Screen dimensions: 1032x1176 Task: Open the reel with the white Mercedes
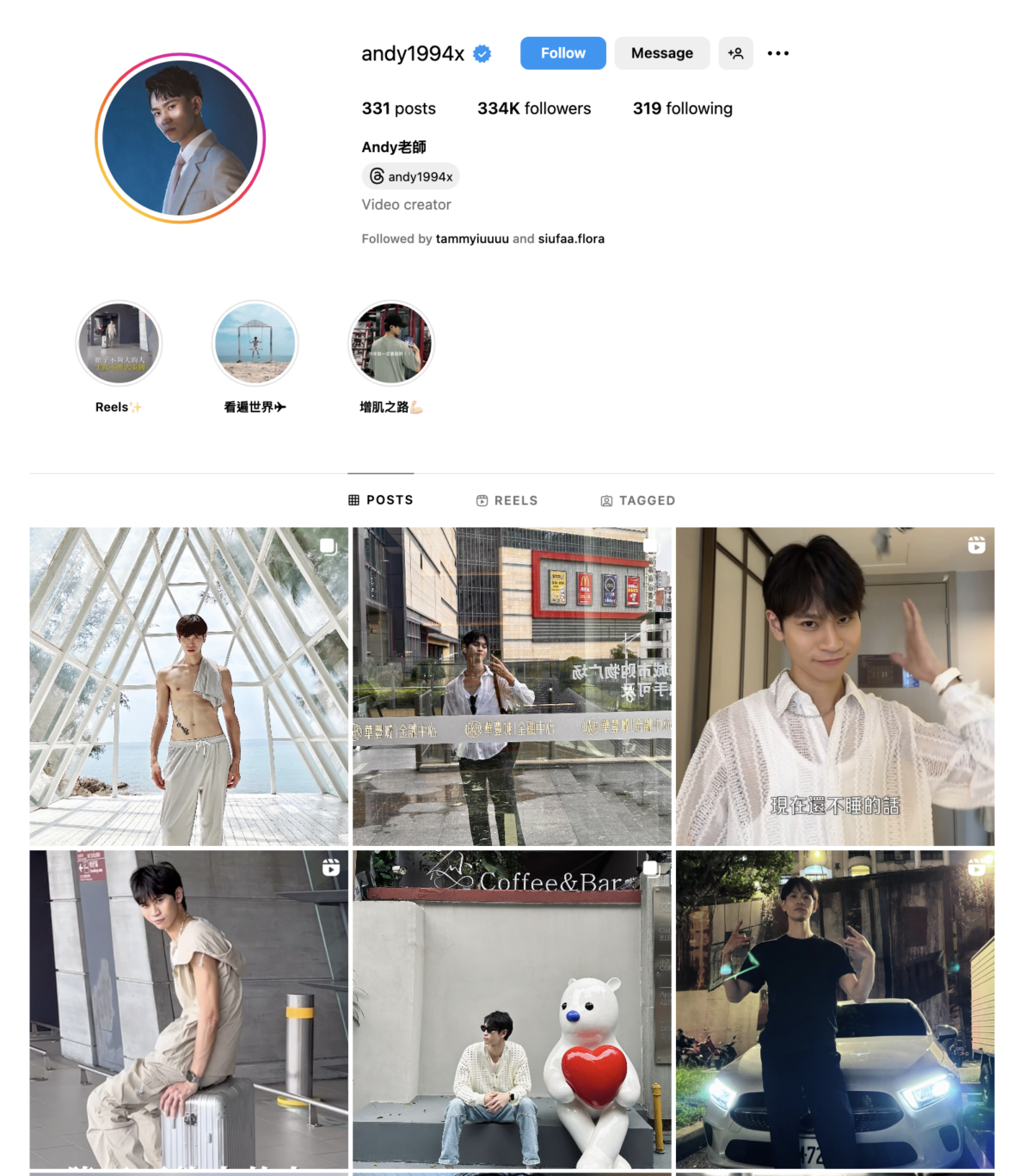point(834,1009)
